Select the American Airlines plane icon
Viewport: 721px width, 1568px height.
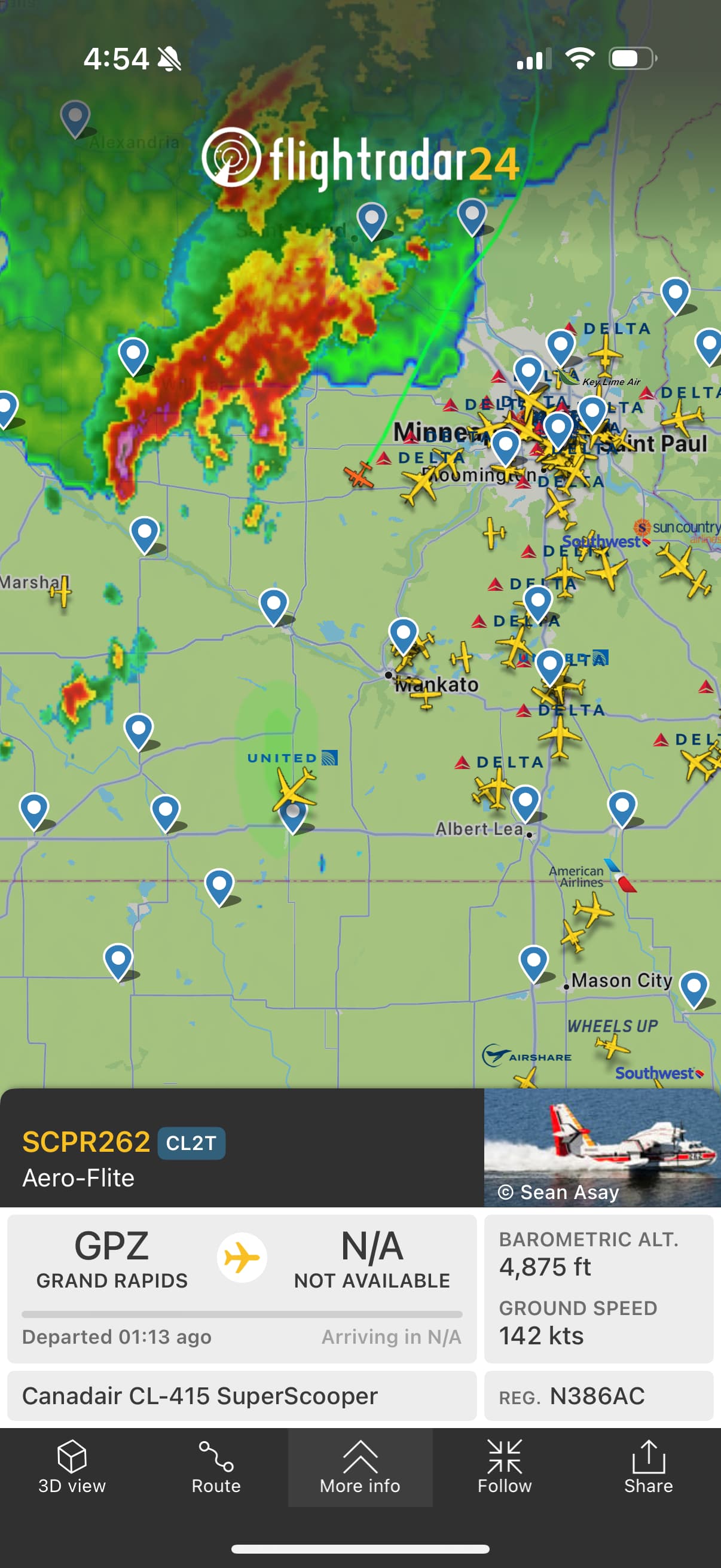click(592, 911)
